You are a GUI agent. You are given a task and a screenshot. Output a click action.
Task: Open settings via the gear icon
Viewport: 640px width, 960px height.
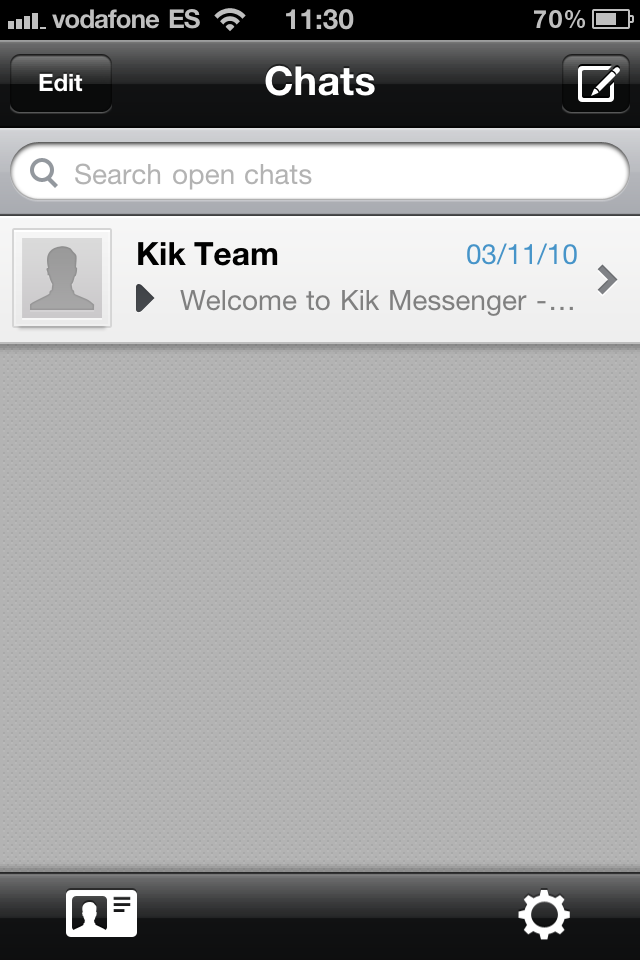click(x=543, y=913)
